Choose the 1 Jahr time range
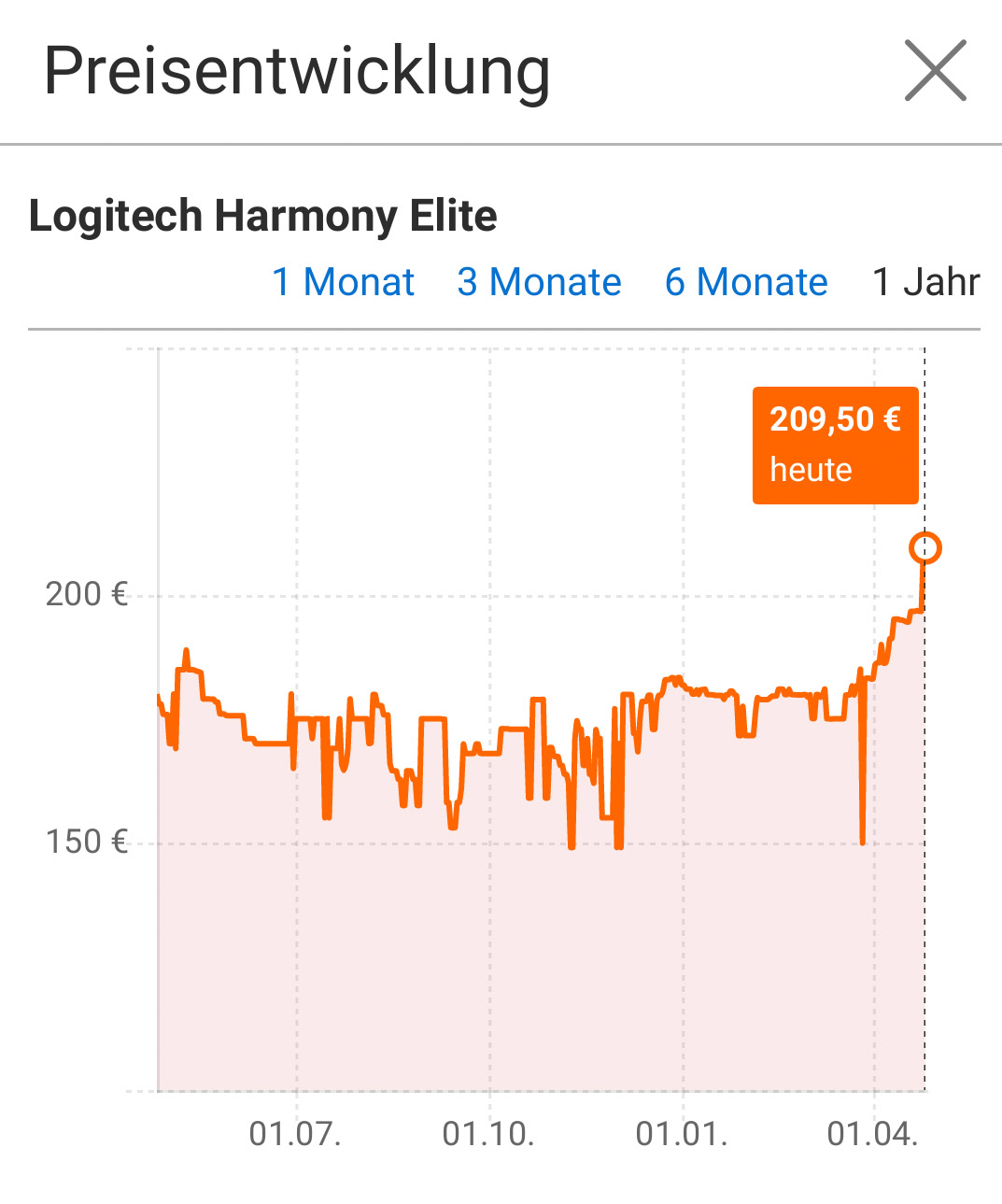 [925, 282]
